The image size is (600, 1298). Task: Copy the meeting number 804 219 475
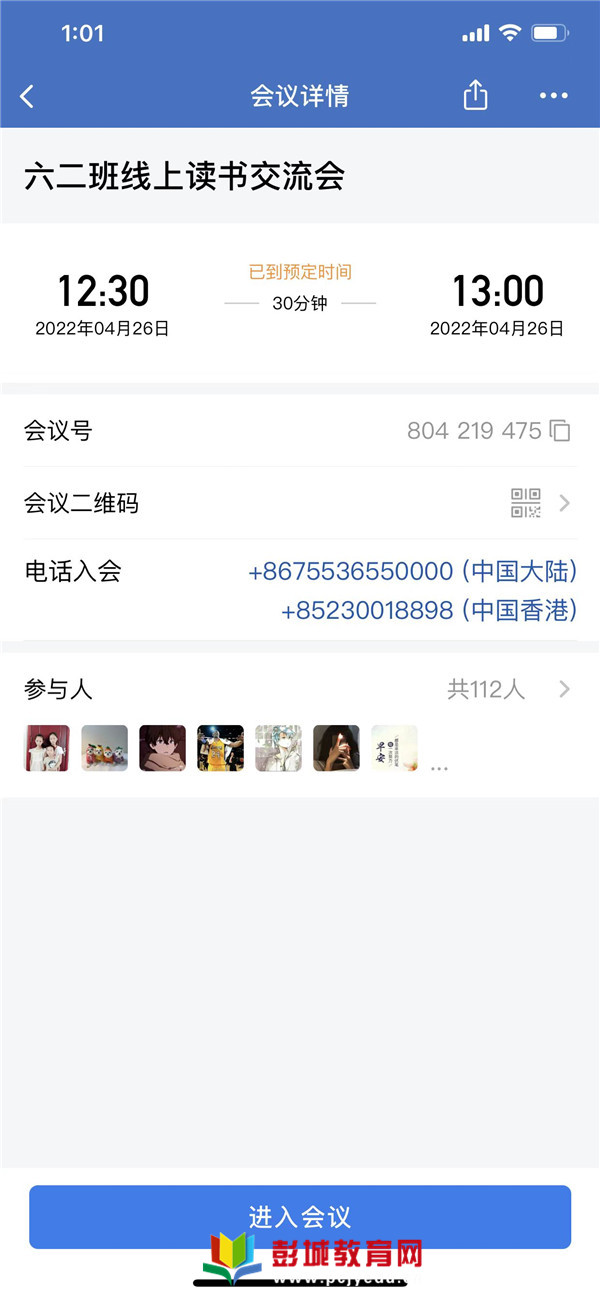561,431
